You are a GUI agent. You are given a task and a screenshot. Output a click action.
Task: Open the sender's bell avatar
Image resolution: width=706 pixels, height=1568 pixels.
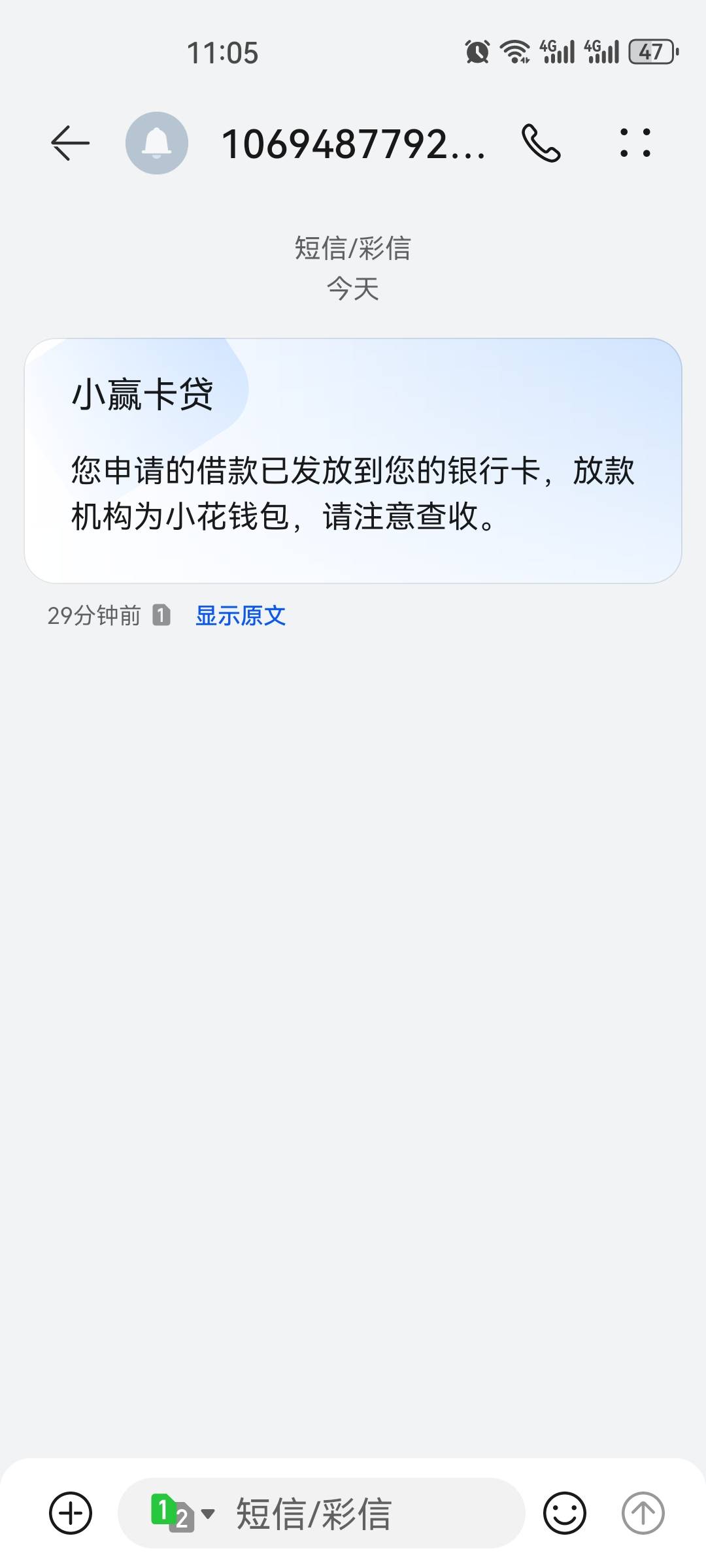tap(157, 143)
